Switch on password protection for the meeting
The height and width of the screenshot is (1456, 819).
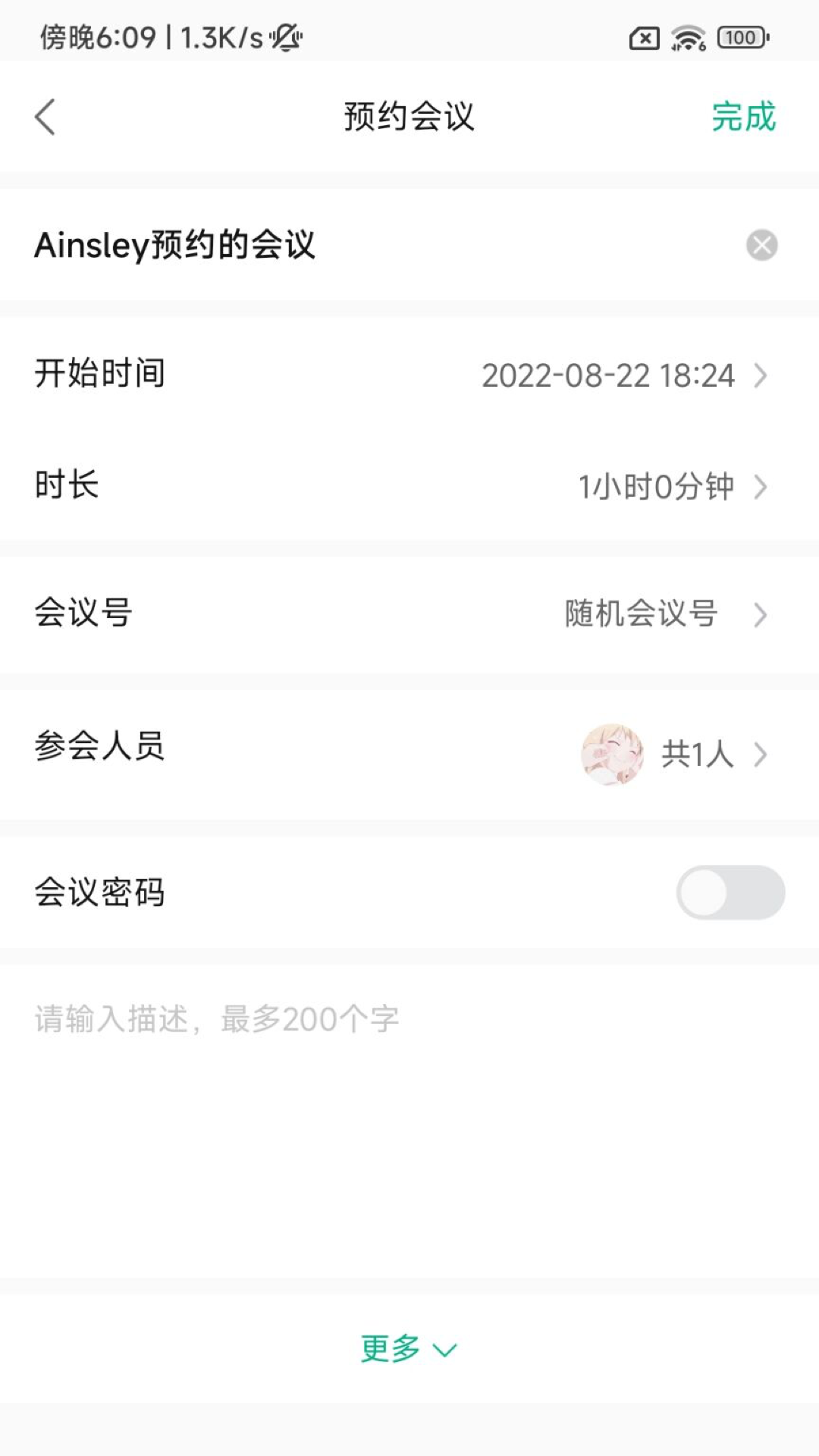[730, 893]
